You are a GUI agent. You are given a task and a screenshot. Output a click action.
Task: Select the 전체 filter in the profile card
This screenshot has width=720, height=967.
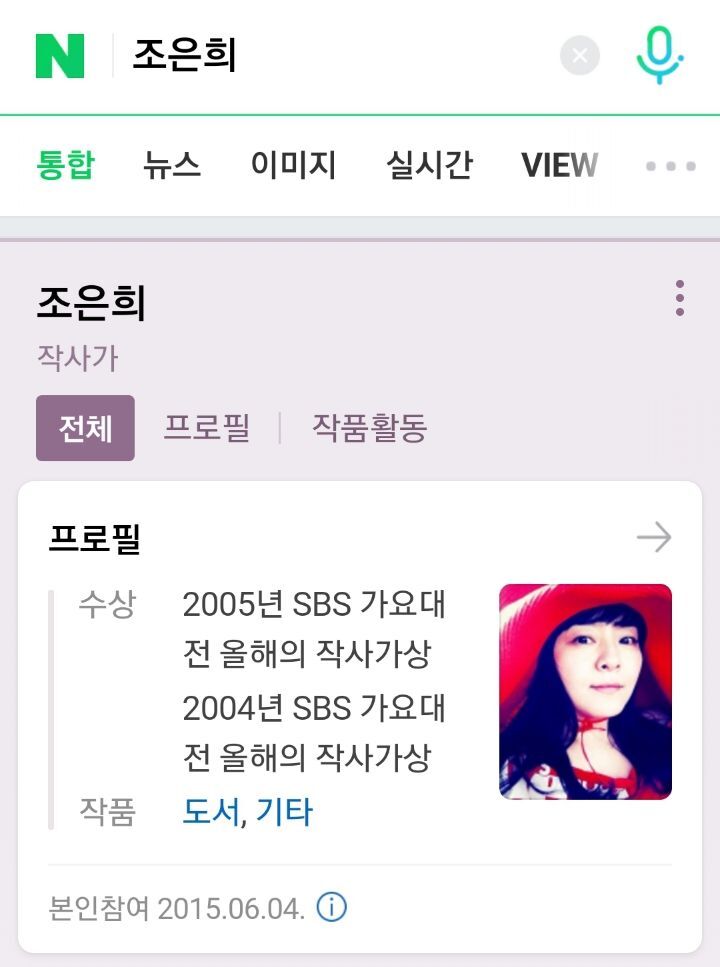[84, 427]
